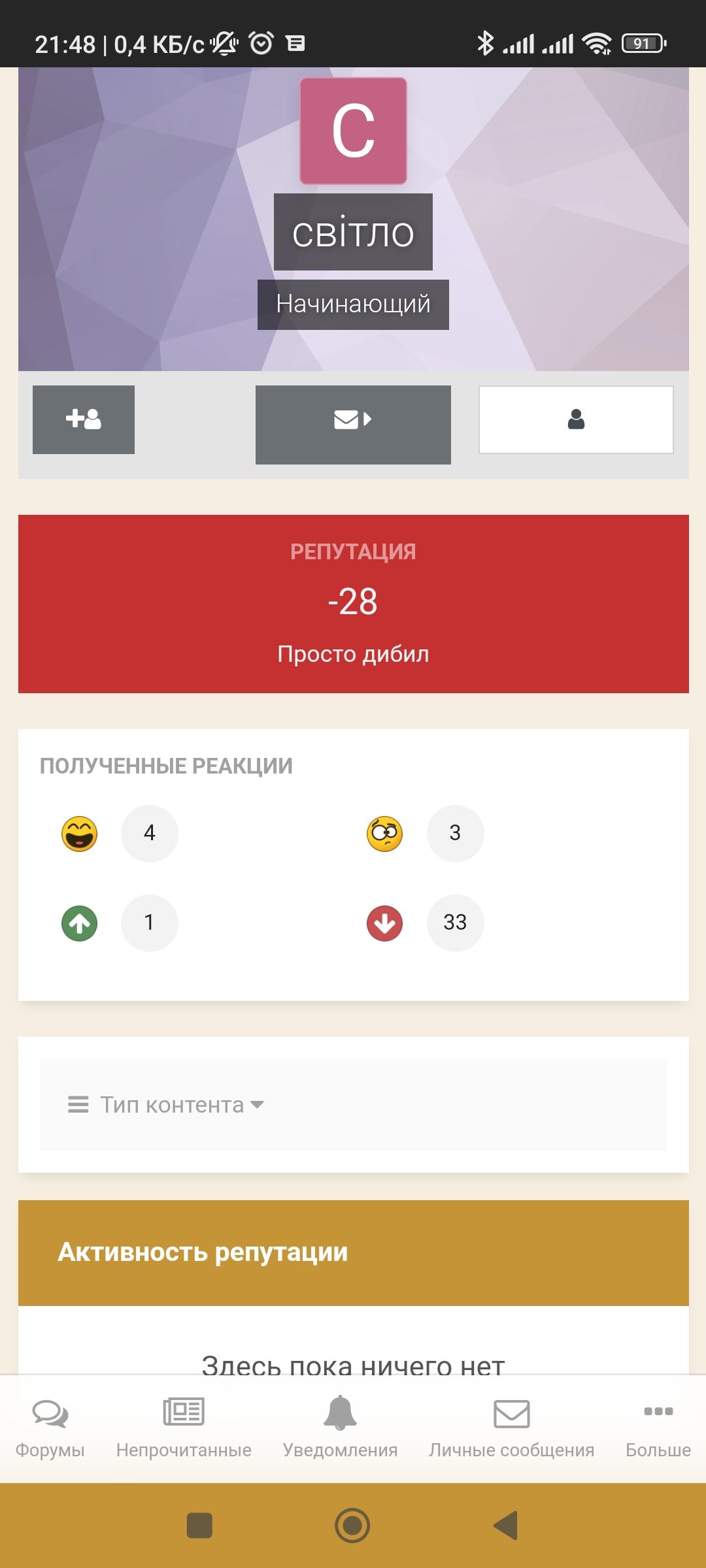Open the Больше menu

tap(658, 1429)
